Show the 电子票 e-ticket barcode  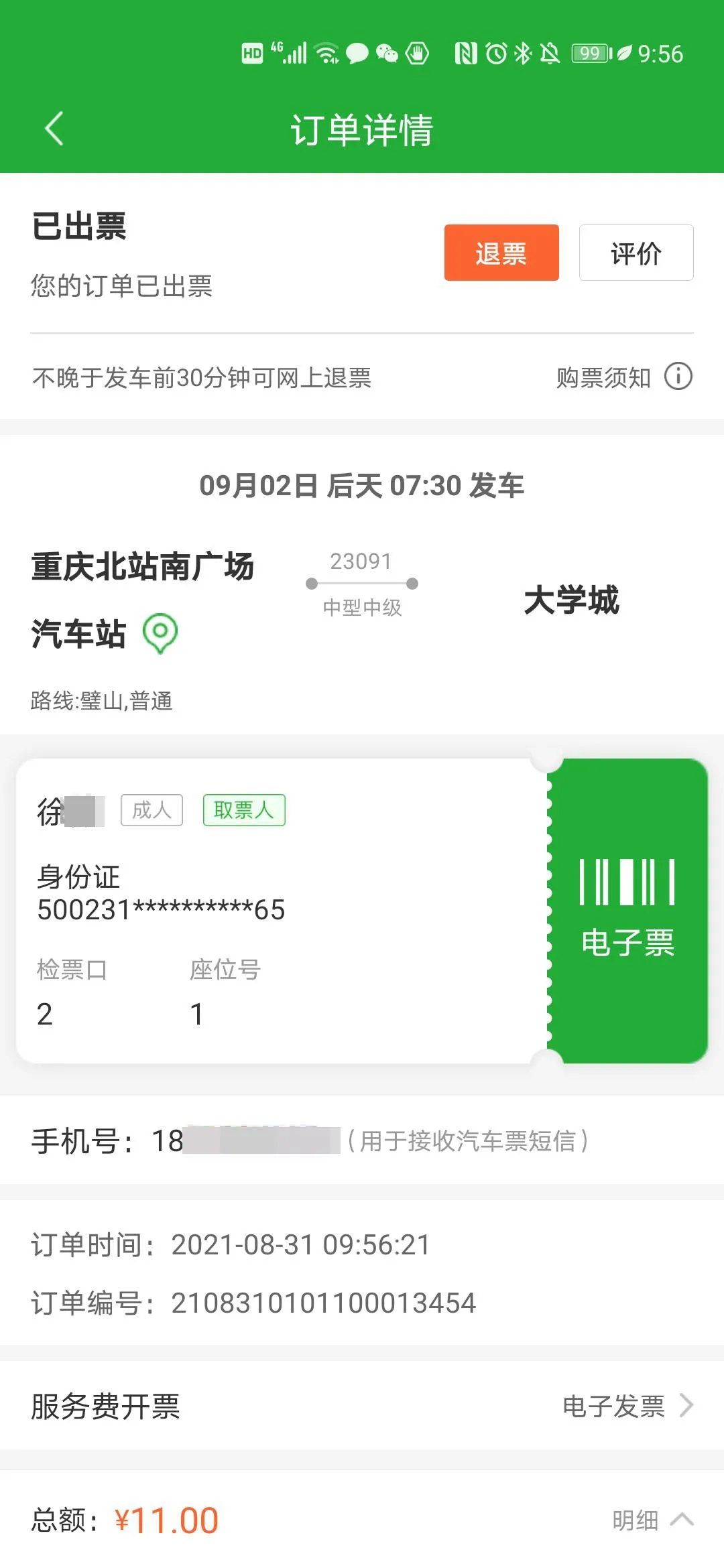point(627,910)
